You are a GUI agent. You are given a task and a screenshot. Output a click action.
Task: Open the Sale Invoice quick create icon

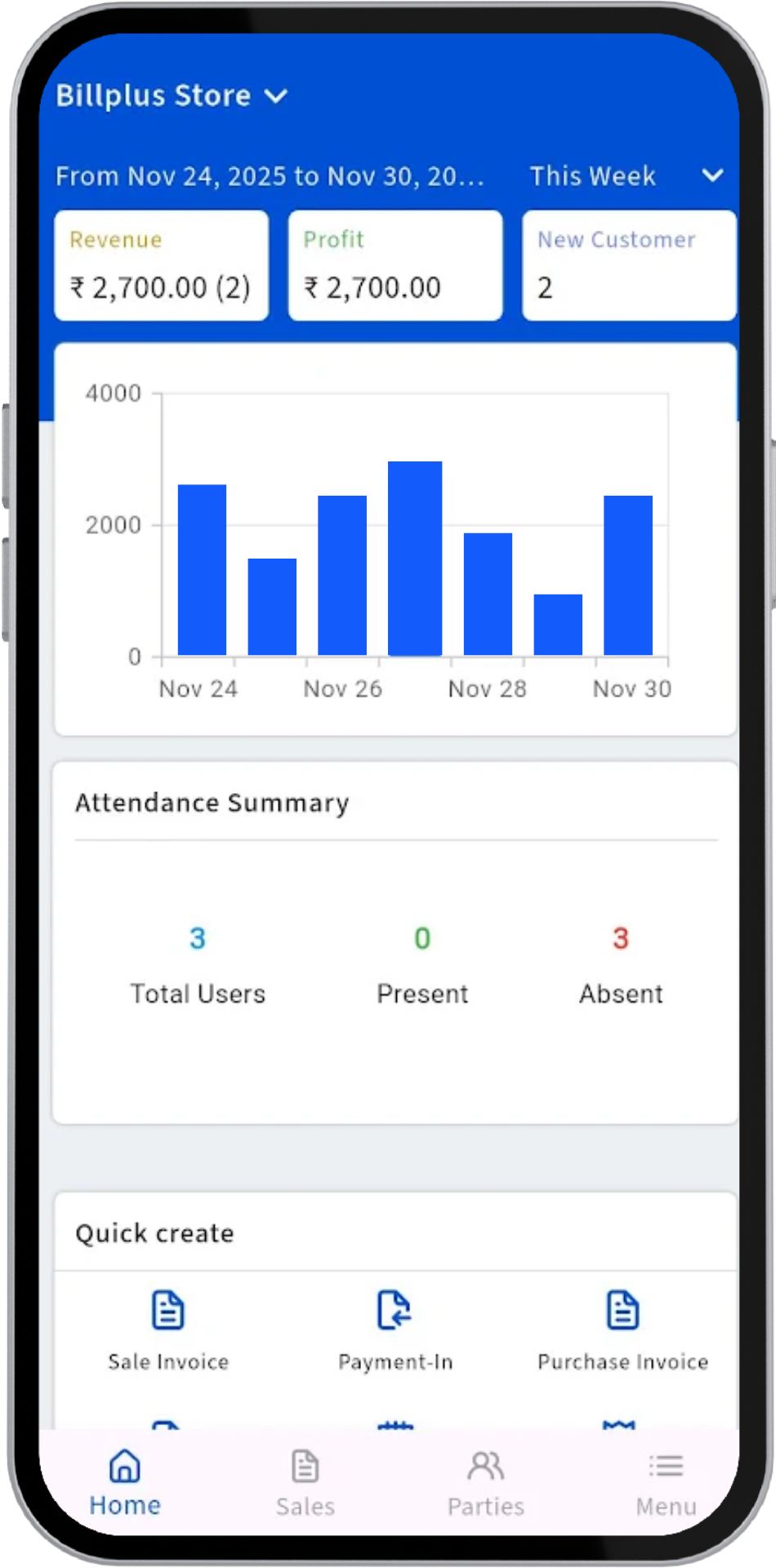point(167,1309)
